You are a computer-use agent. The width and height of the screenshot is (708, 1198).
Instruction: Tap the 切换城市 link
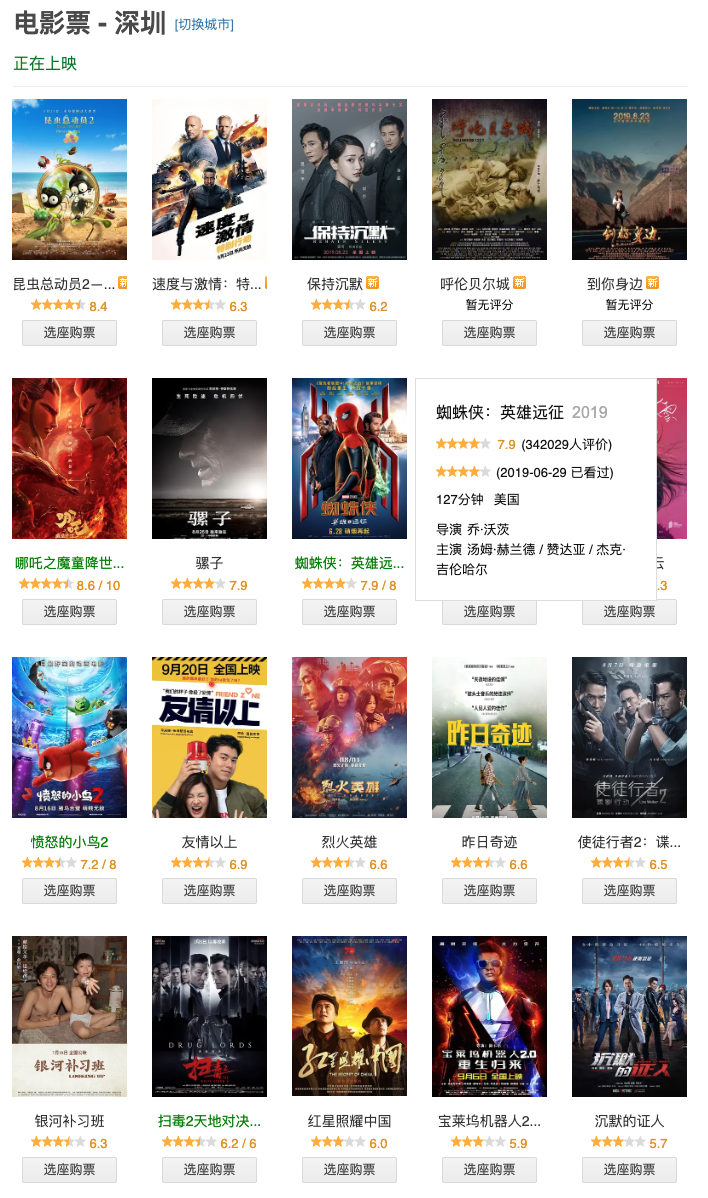pos(204,24)
